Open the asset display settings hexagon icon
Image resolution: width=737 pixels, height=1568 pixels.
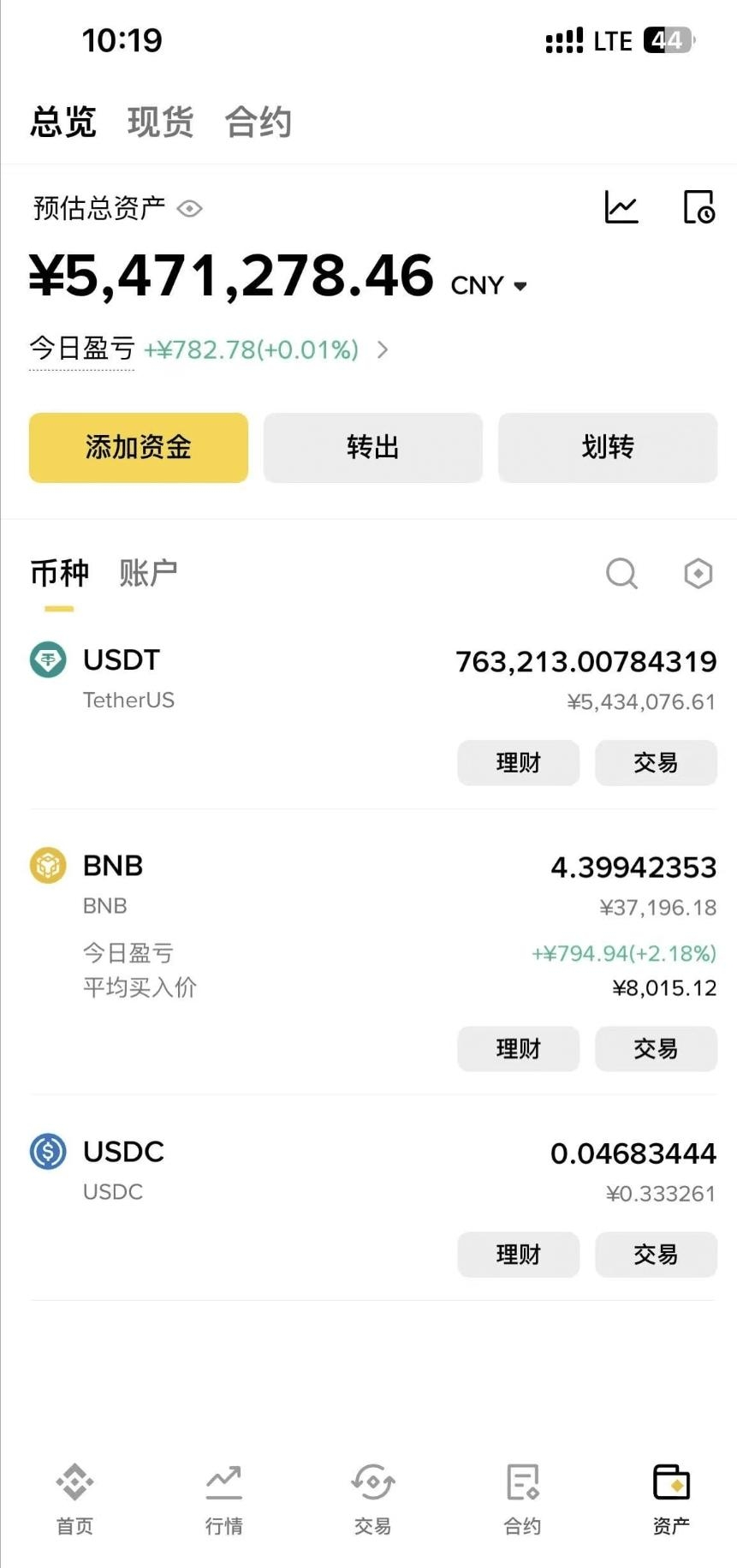pyautogui.click(x=698, y=573)
